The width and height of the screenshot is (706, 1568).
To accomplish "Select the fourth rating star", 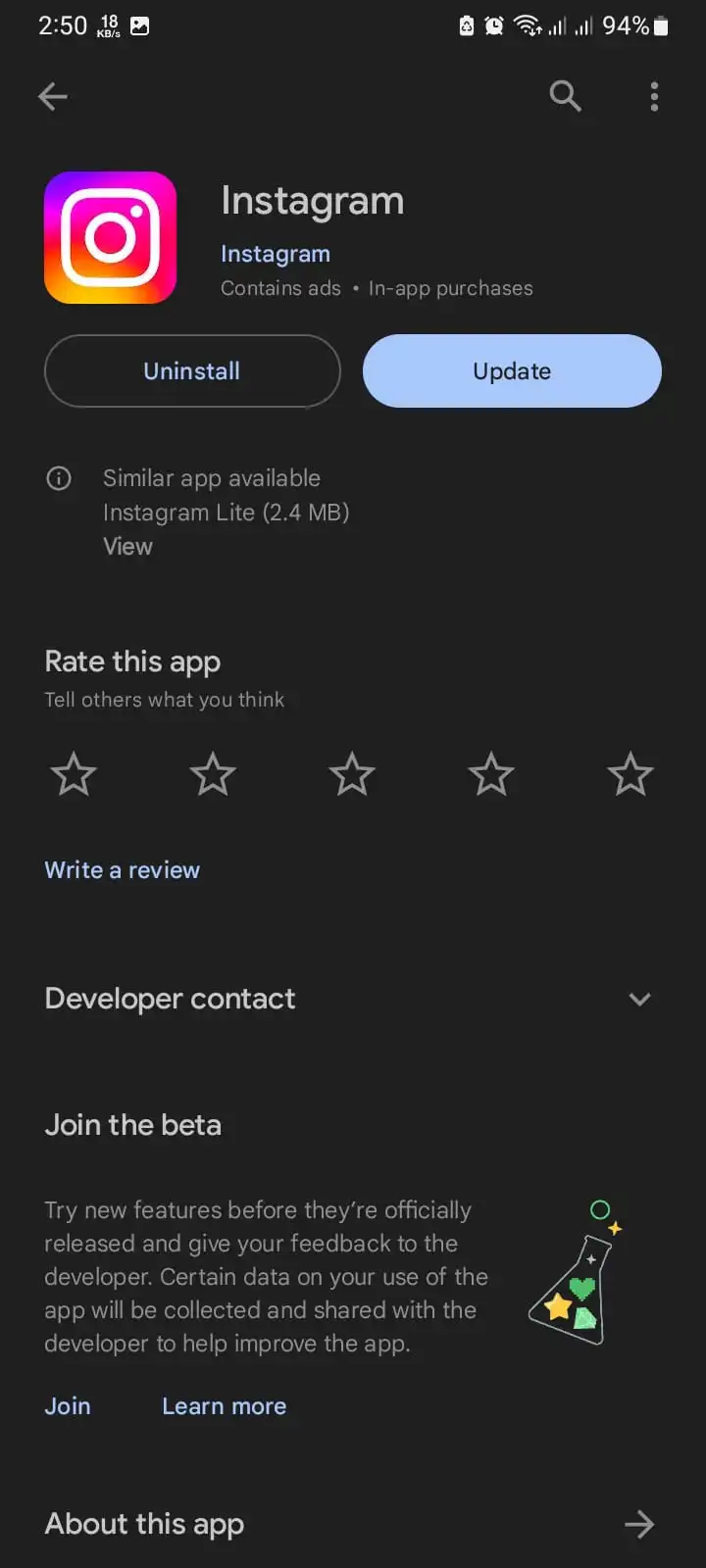I will [x=490, y=774].
